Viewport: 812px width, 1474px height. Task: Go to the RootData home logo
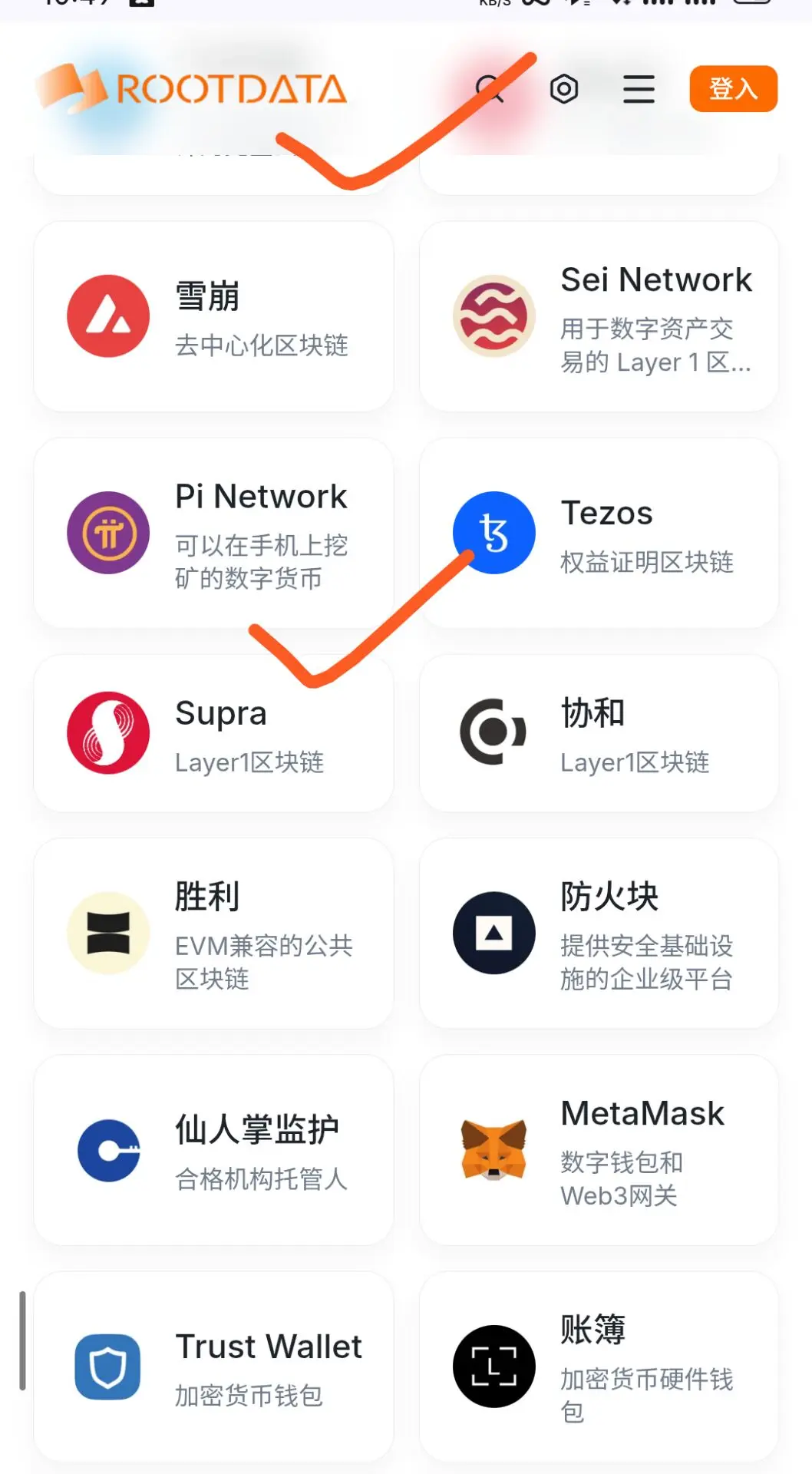192,89
